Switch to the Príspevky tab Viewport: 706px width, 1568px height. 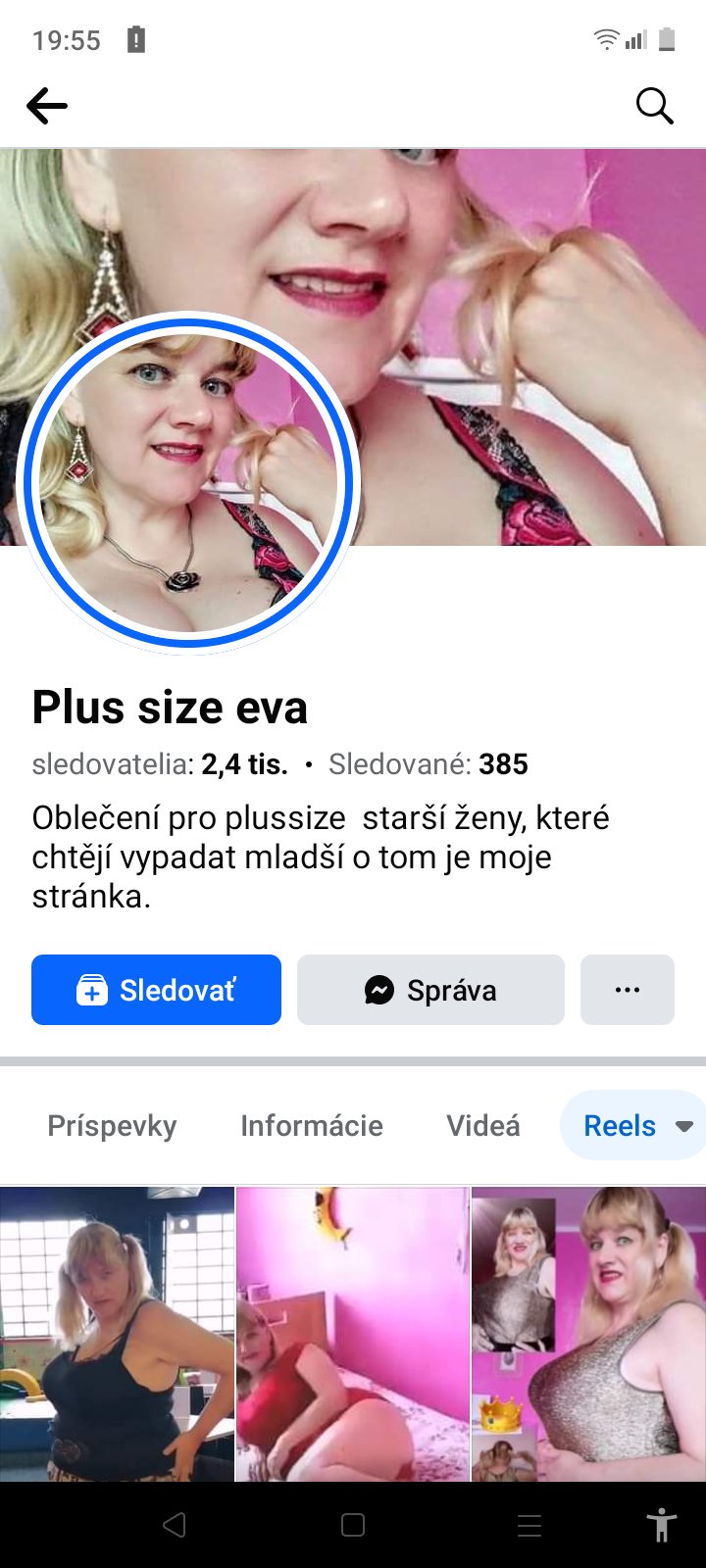[x=112, y=1125]
